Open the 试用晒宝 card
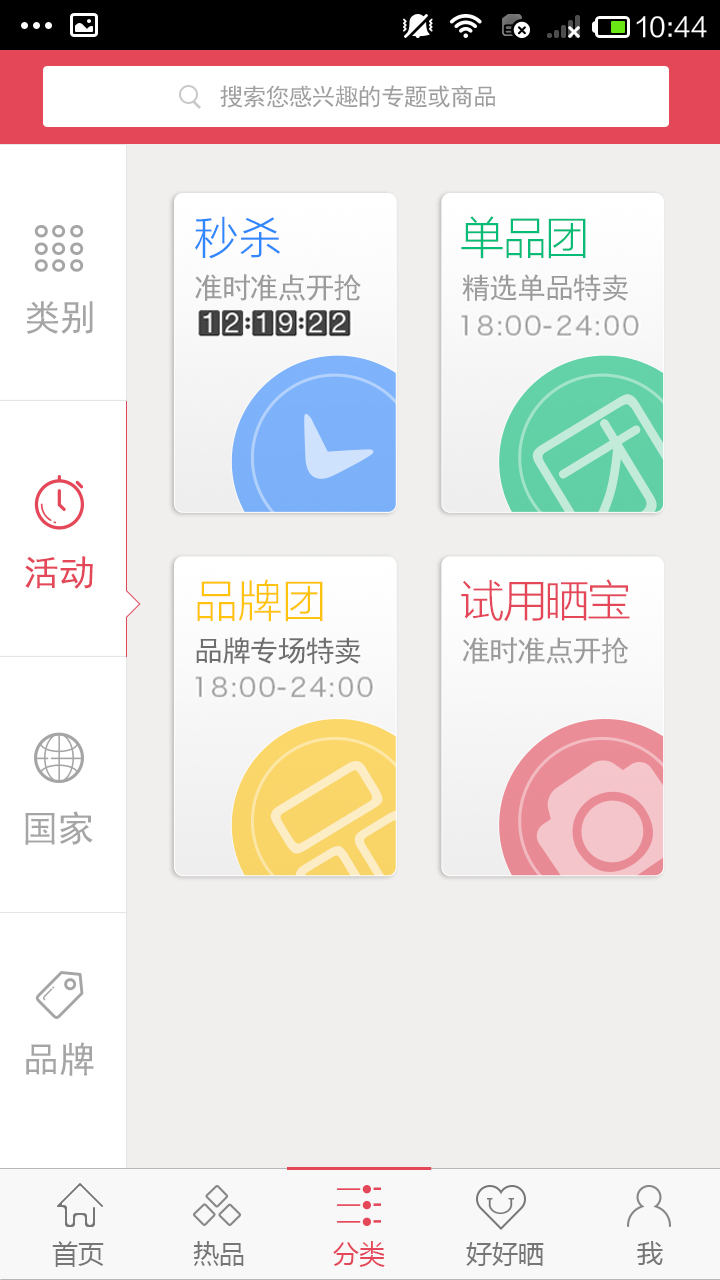 tap(552, 716)
